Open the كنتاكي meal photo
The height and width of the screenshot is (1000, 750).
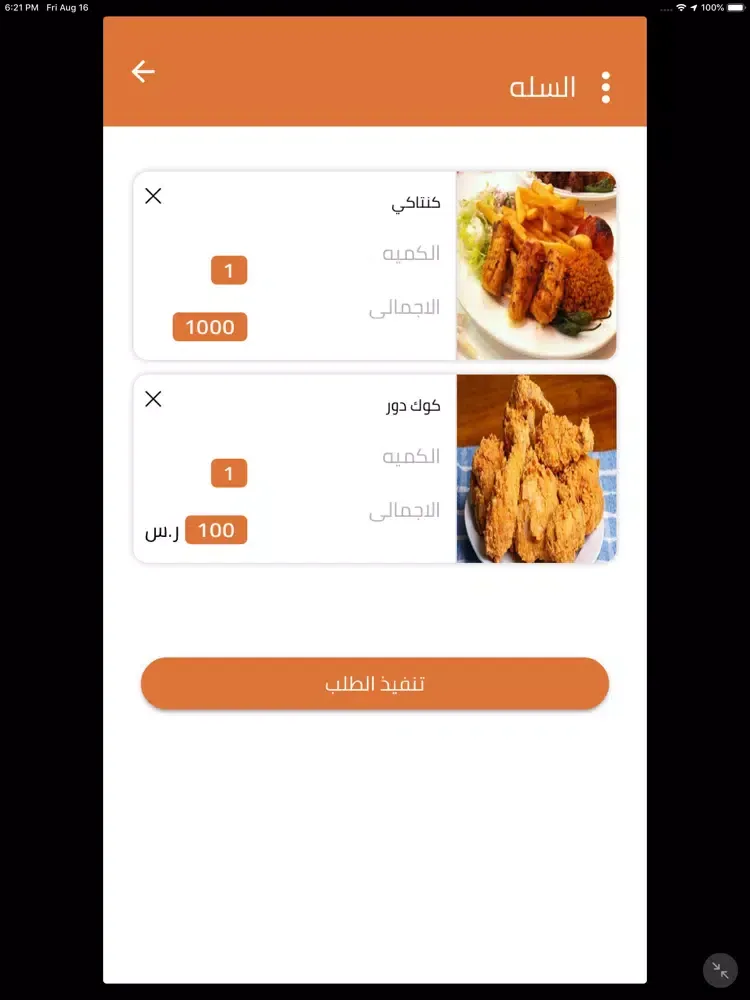coord(536,265)
